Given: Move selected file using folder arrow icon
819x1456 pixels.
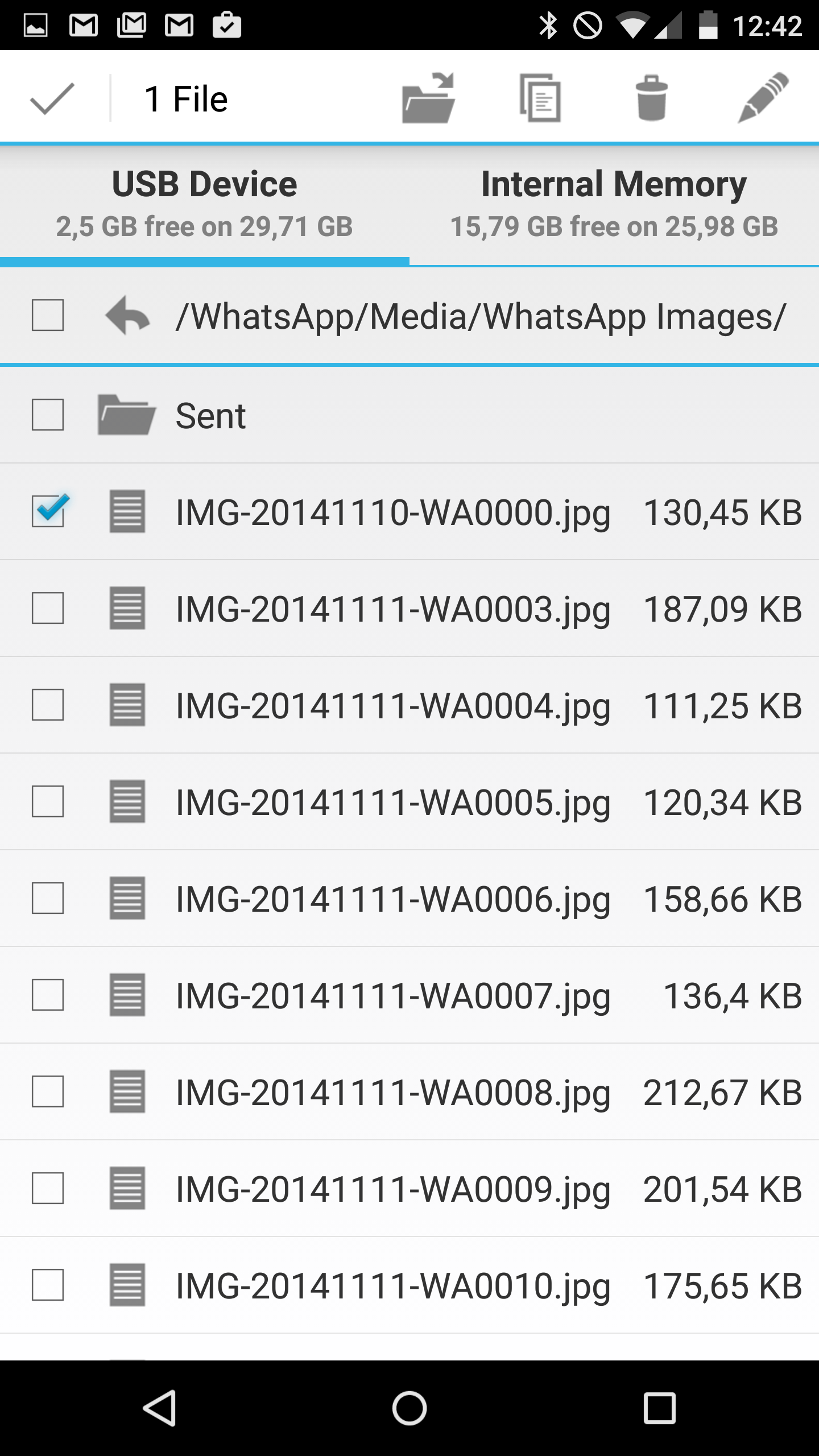Looking at the screenshot, I should coord(428,98).
